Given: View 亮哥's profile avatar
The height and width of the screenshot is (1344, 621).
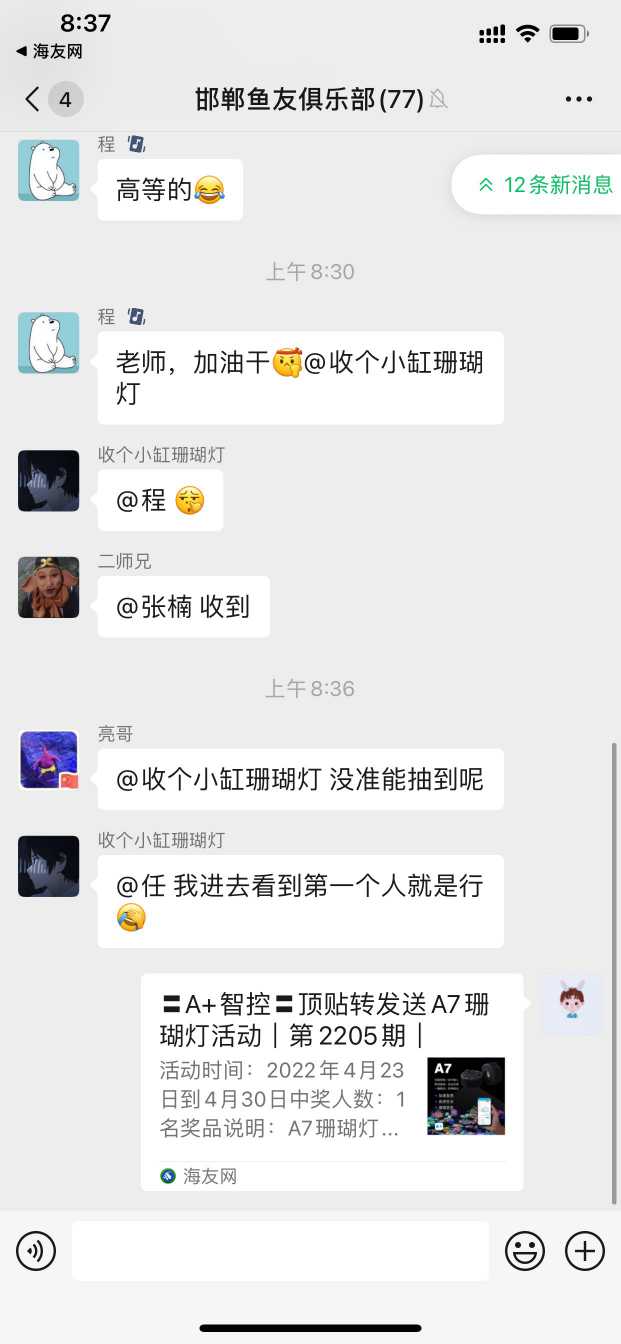Looking at the screenshot, I should click(x=49, y=760).
